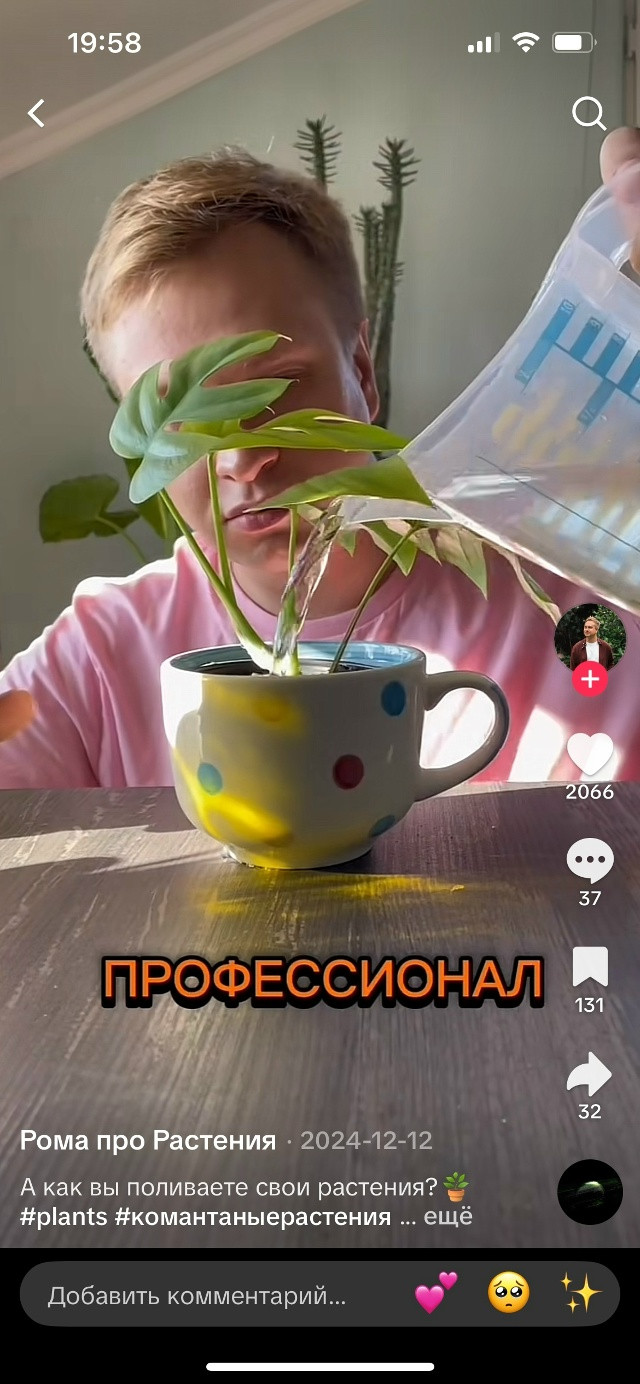Open the comments on this video
This screenshot has height=1384, width=640.
[590, 861]
